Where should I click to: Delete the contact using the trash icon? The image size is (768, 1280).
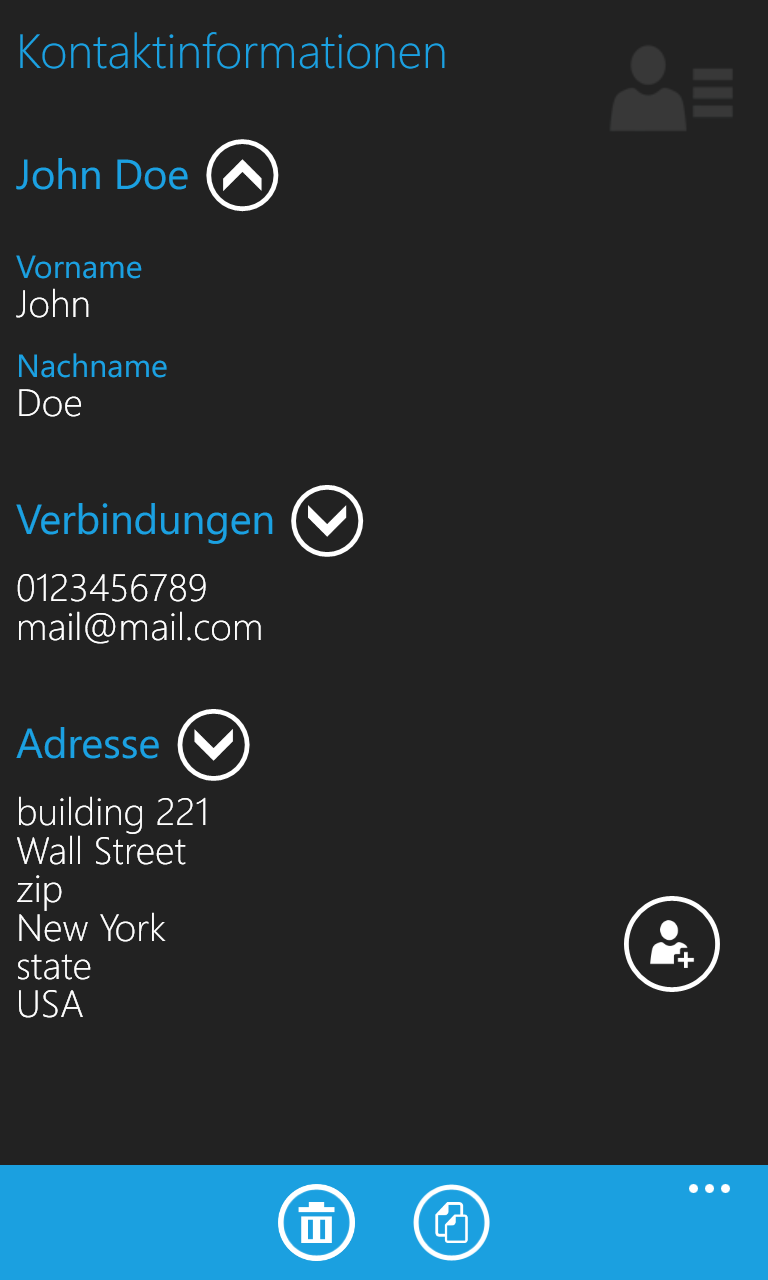point(317,1222)
